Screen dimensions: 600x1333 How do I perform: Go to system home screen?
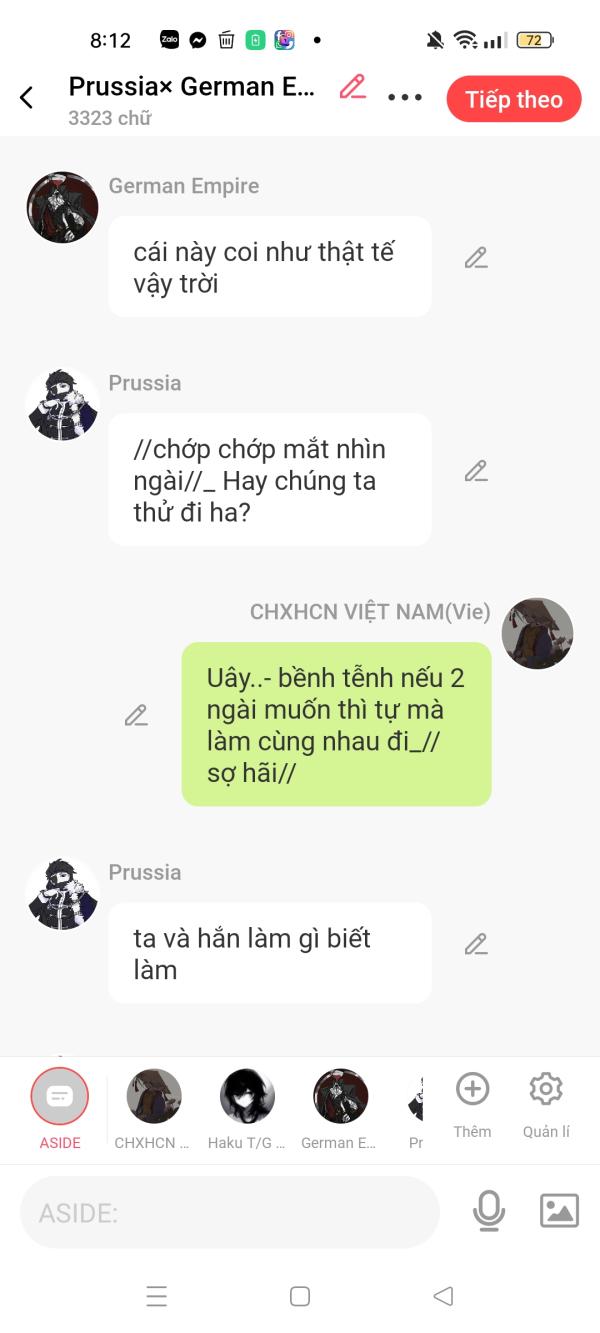pos(300,1297)
